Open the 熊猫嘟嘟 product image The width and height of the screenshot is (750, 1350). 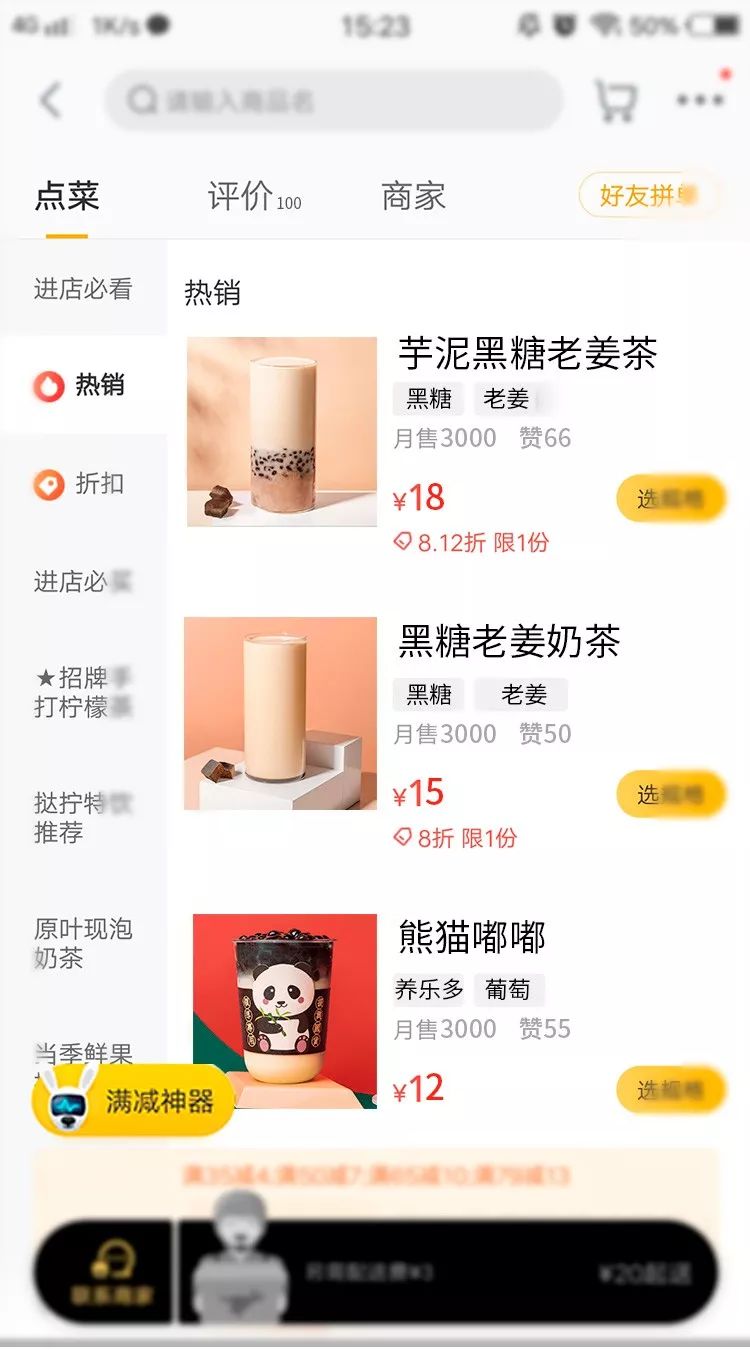pos(284,1010)
